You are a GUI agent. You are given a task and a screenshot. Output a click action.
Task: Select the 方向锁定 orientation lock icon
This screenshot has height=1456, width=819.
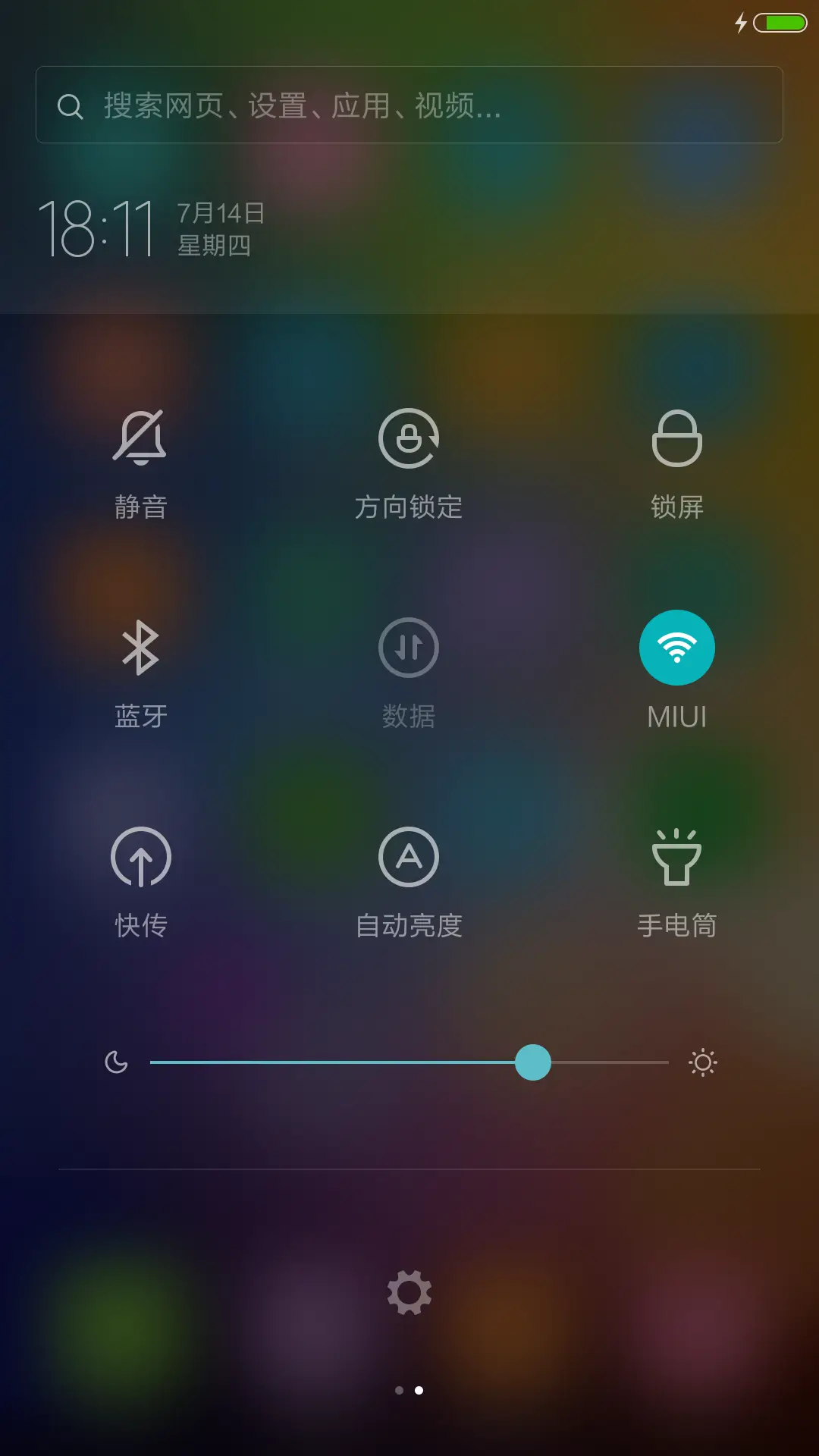click(409, 440)
